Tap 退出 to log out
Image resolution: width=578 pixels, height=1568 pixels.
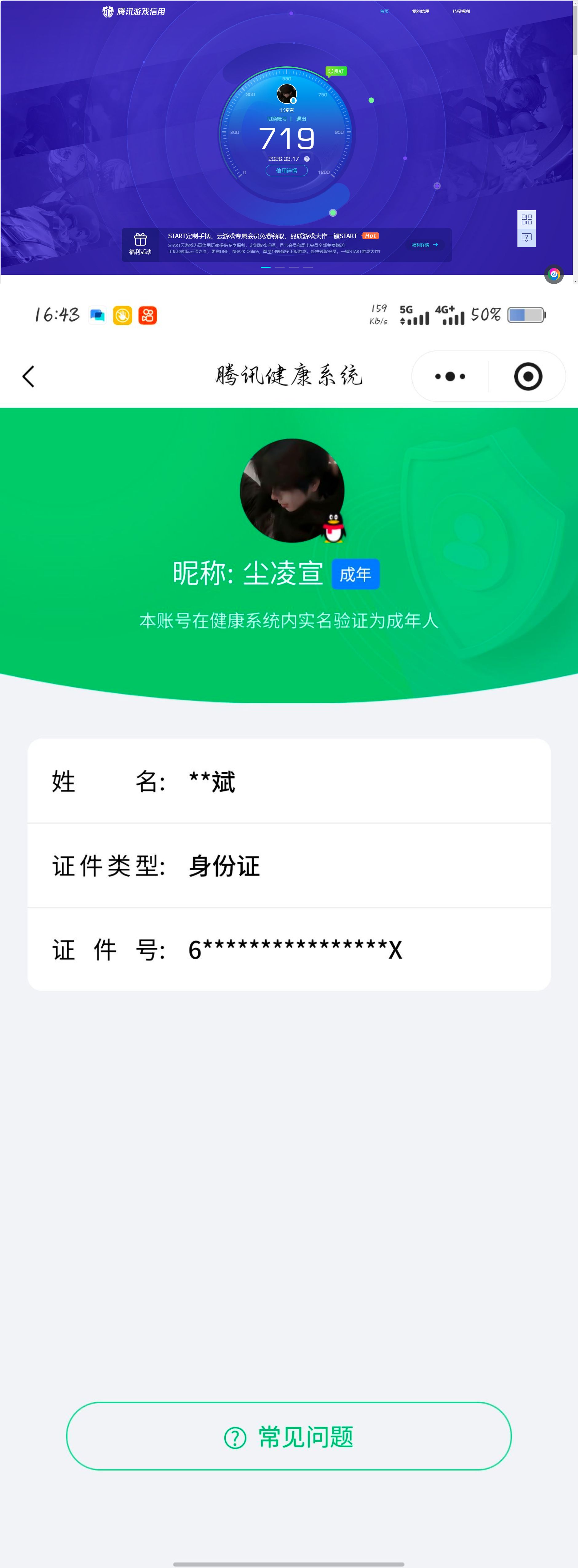pos(301,119)
